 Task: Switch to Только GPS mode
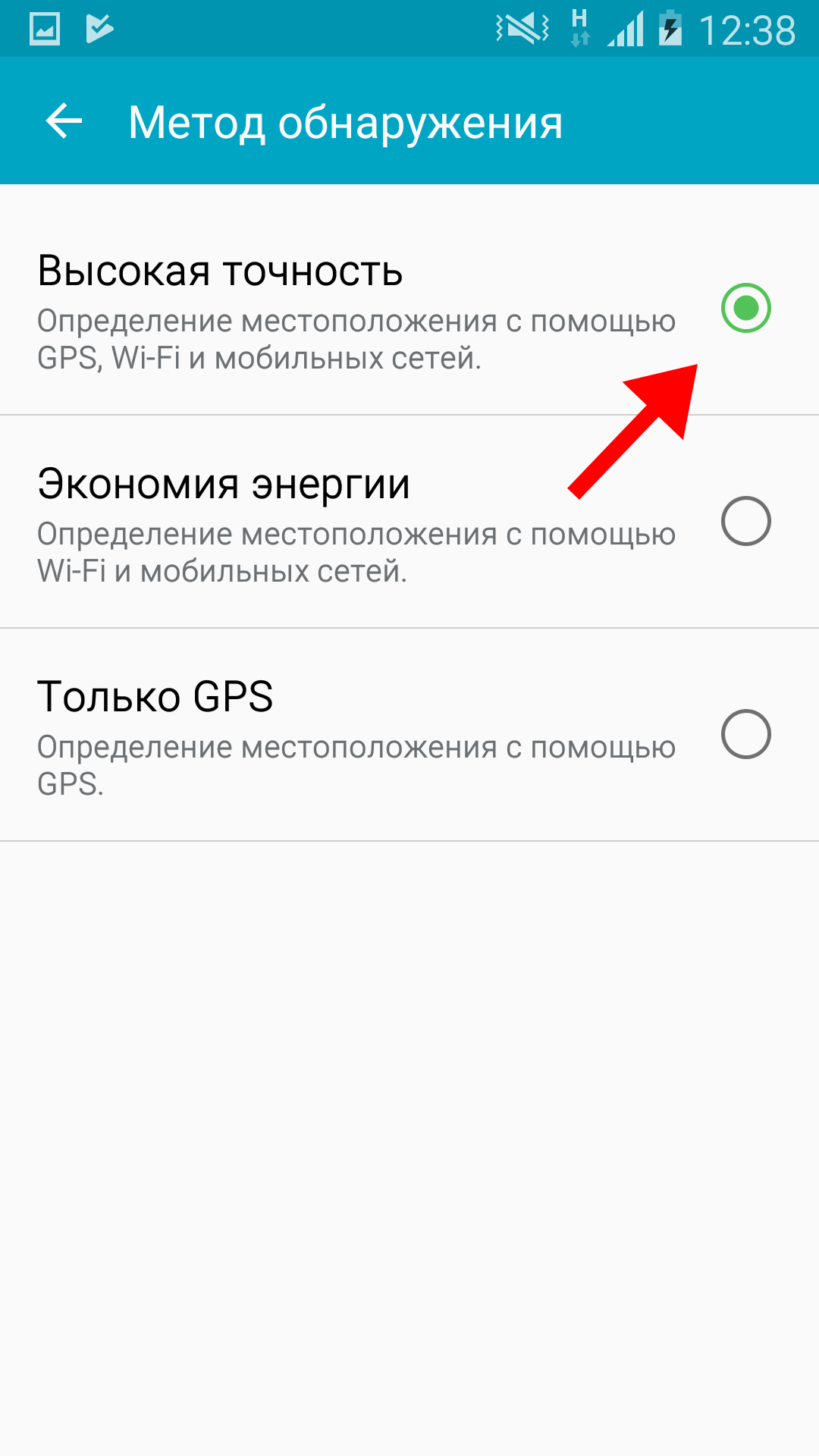[409, 735]
